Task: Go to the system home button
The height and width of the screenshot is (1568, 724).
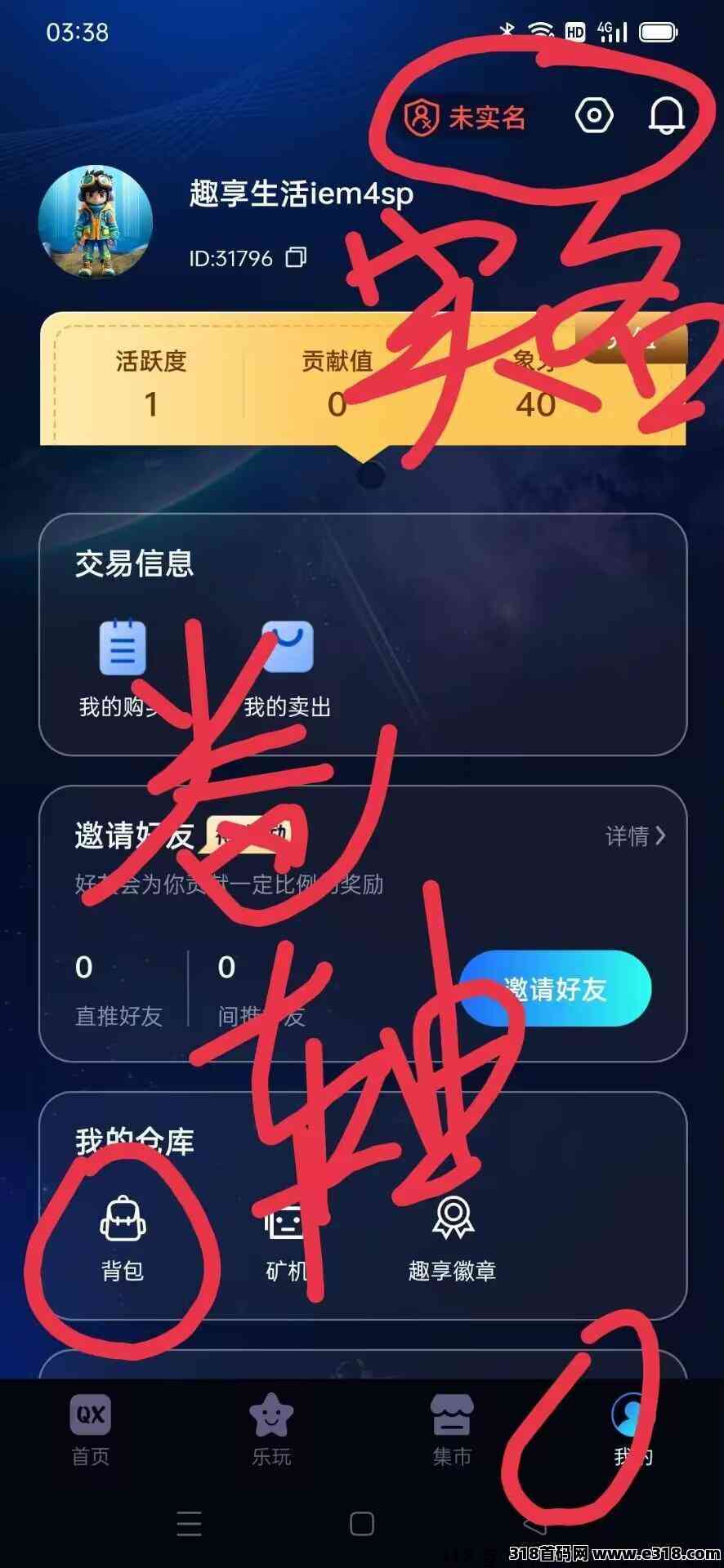Action: [361, 1524]
